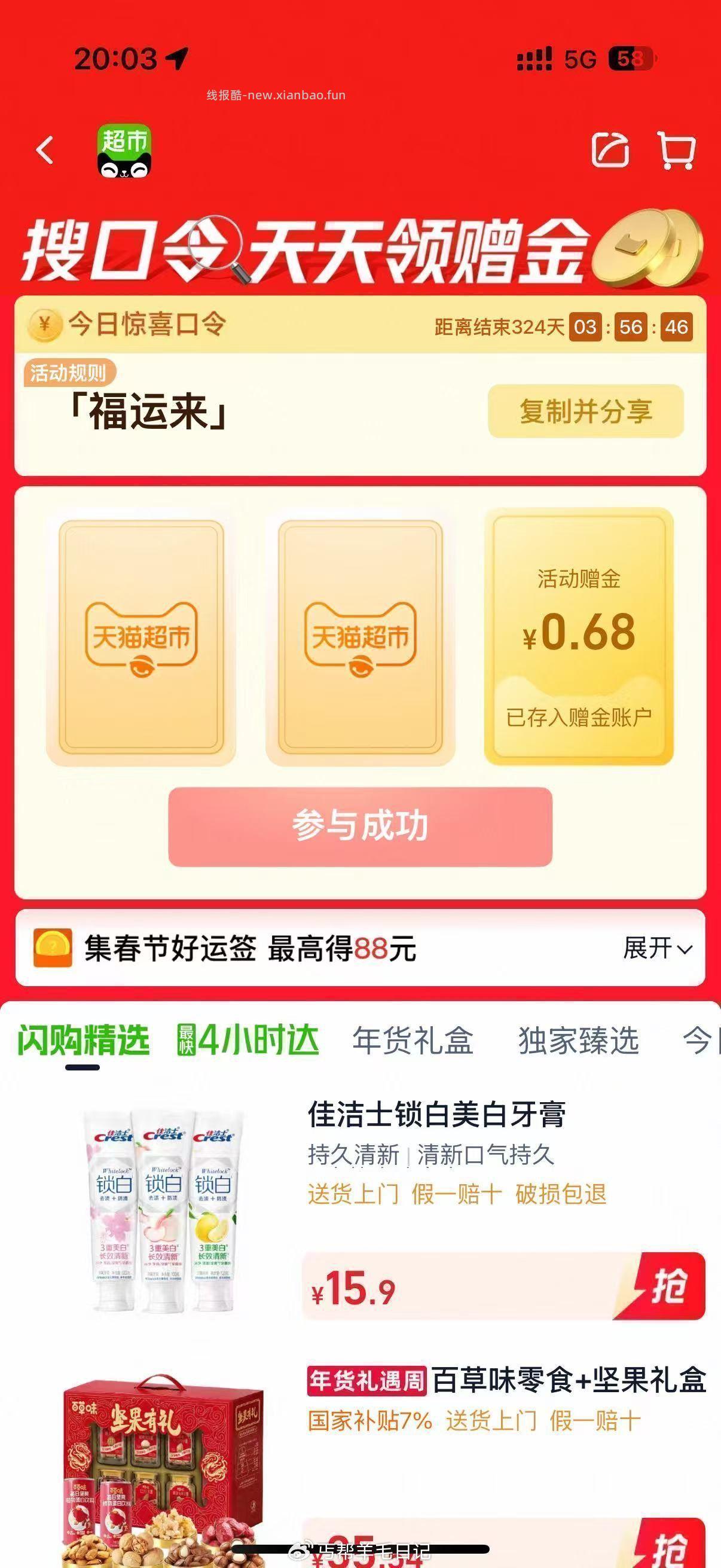Screen dimensions: 721x1568
Task: Tap the 复制并分享 button
Action: tap(586, 411)
